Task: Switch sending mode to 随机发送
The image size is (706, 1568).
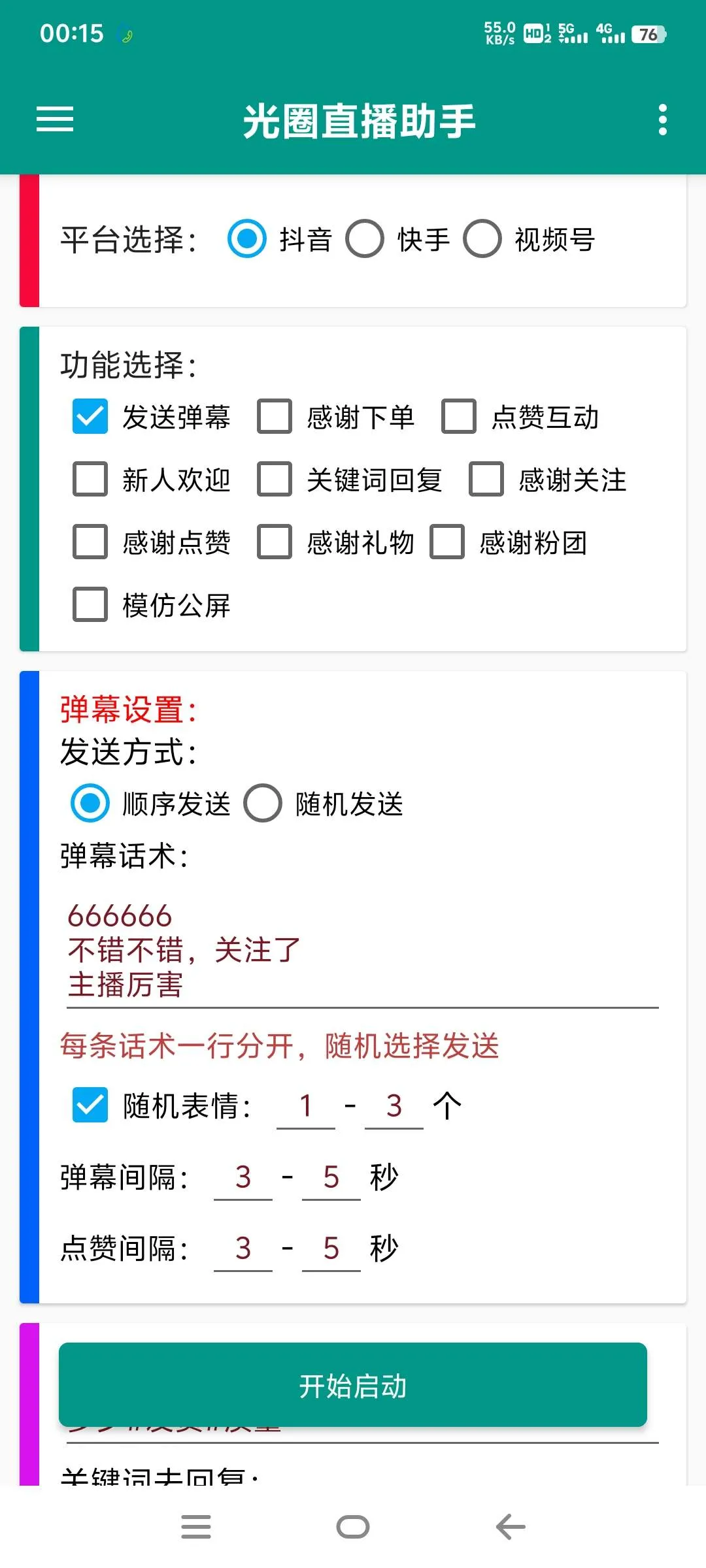Action: [x=264, y=802]
